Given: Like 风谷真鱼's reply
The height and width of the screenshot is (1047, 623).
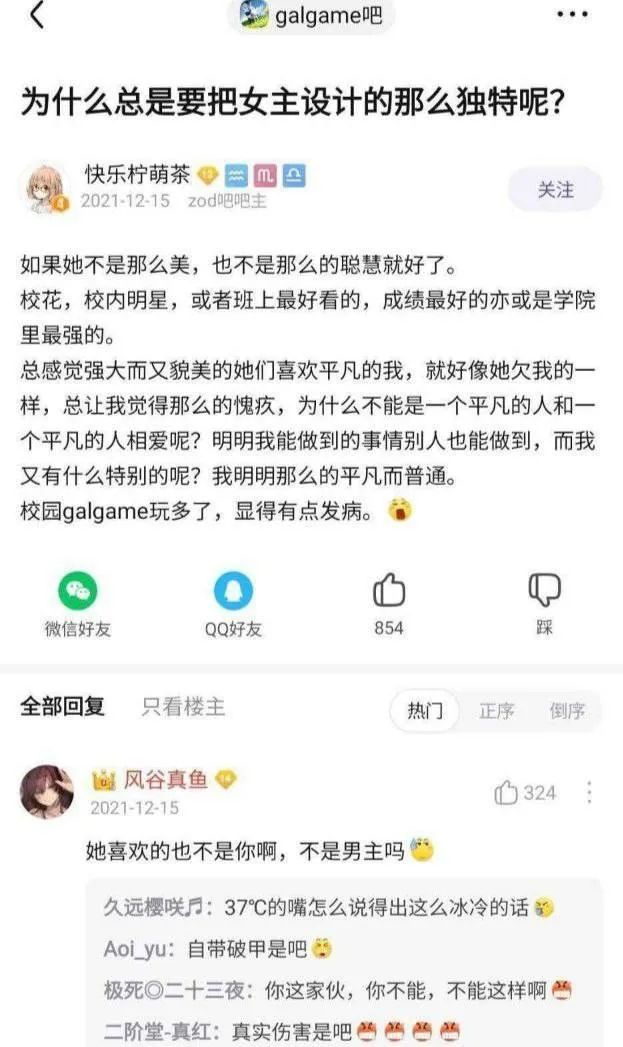Looking at the screenshot, I should pyautogui.click(x=525, y=793).
